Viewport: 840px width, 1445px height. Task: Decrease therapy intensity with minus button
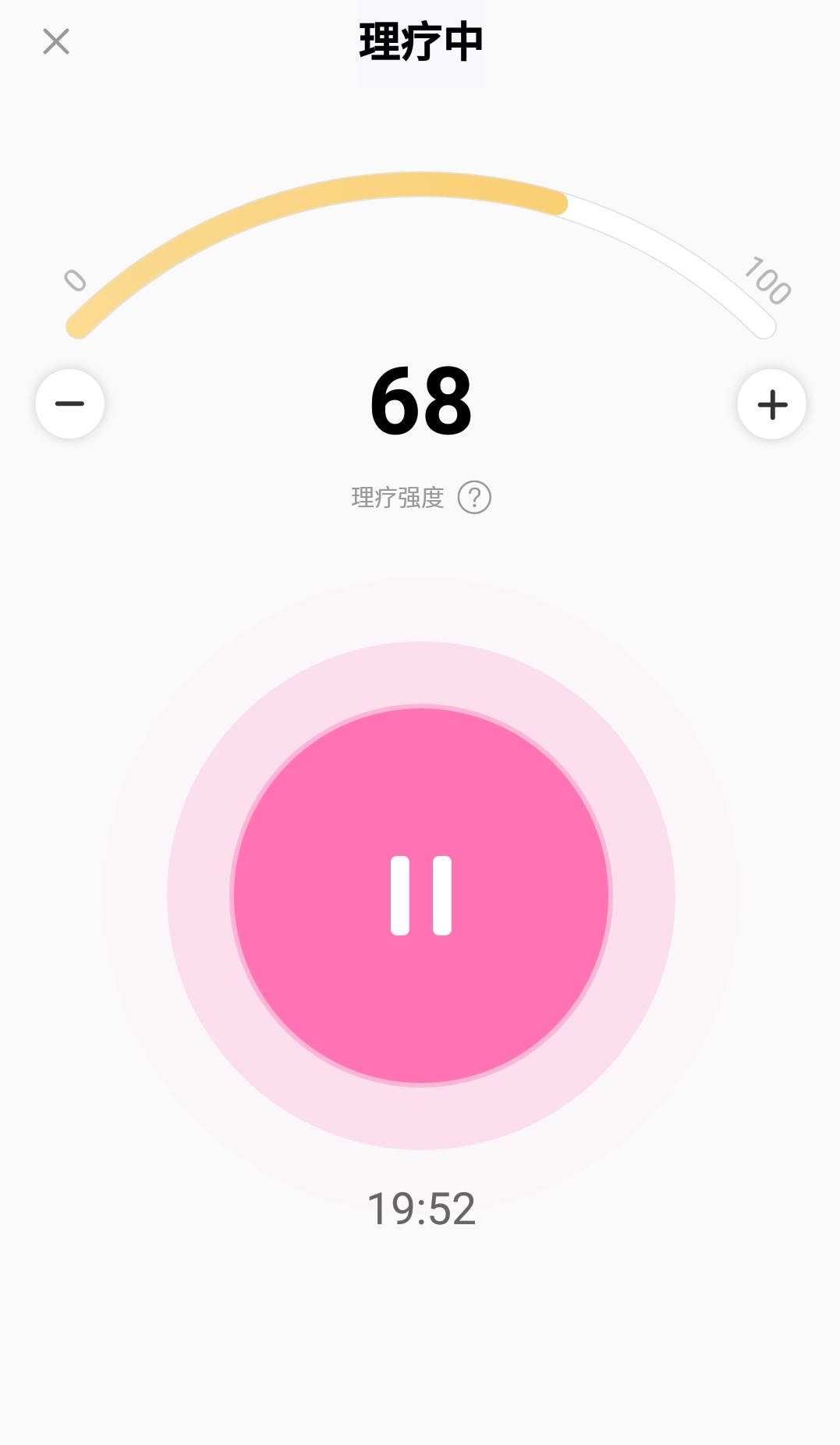[70, 403]
